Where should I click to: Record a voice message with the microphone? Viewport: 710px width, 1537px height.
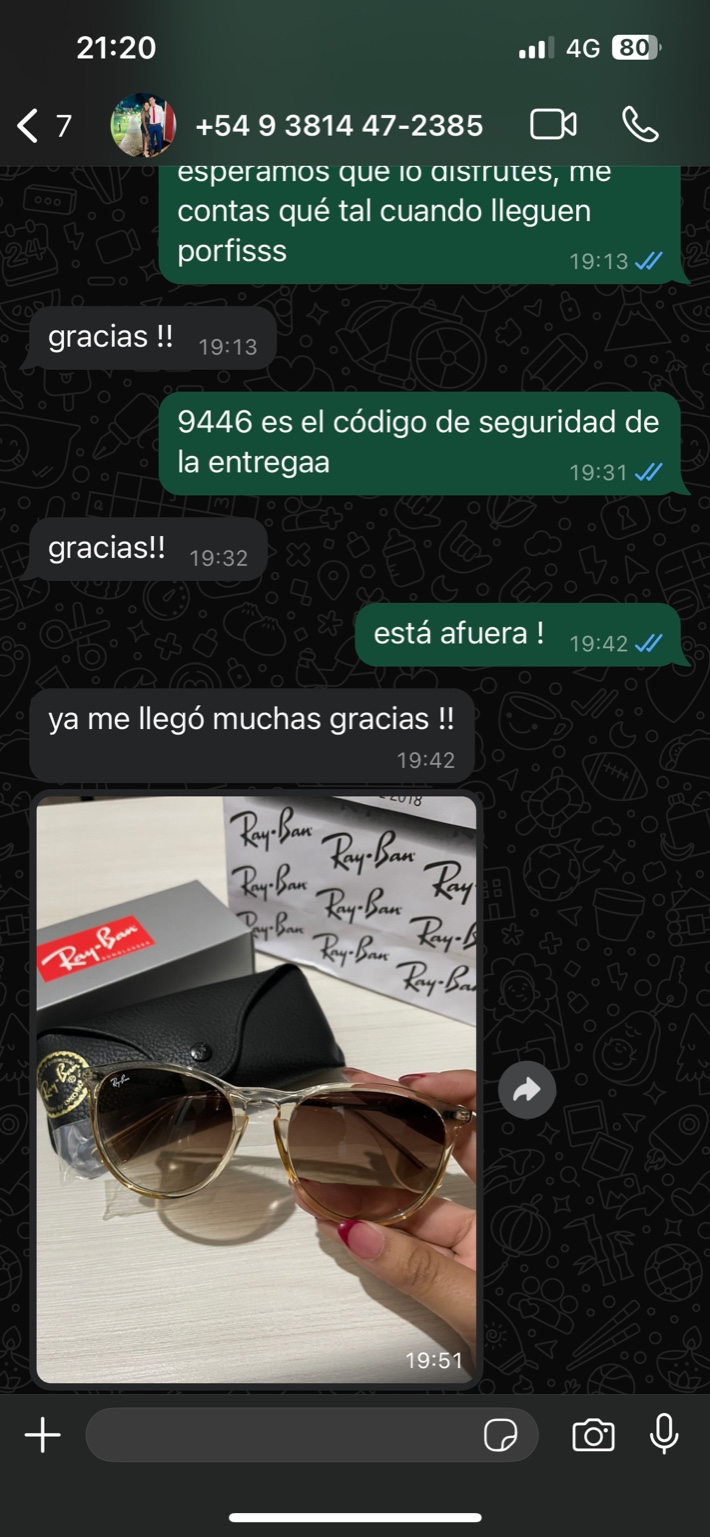tap(664, 1434)
